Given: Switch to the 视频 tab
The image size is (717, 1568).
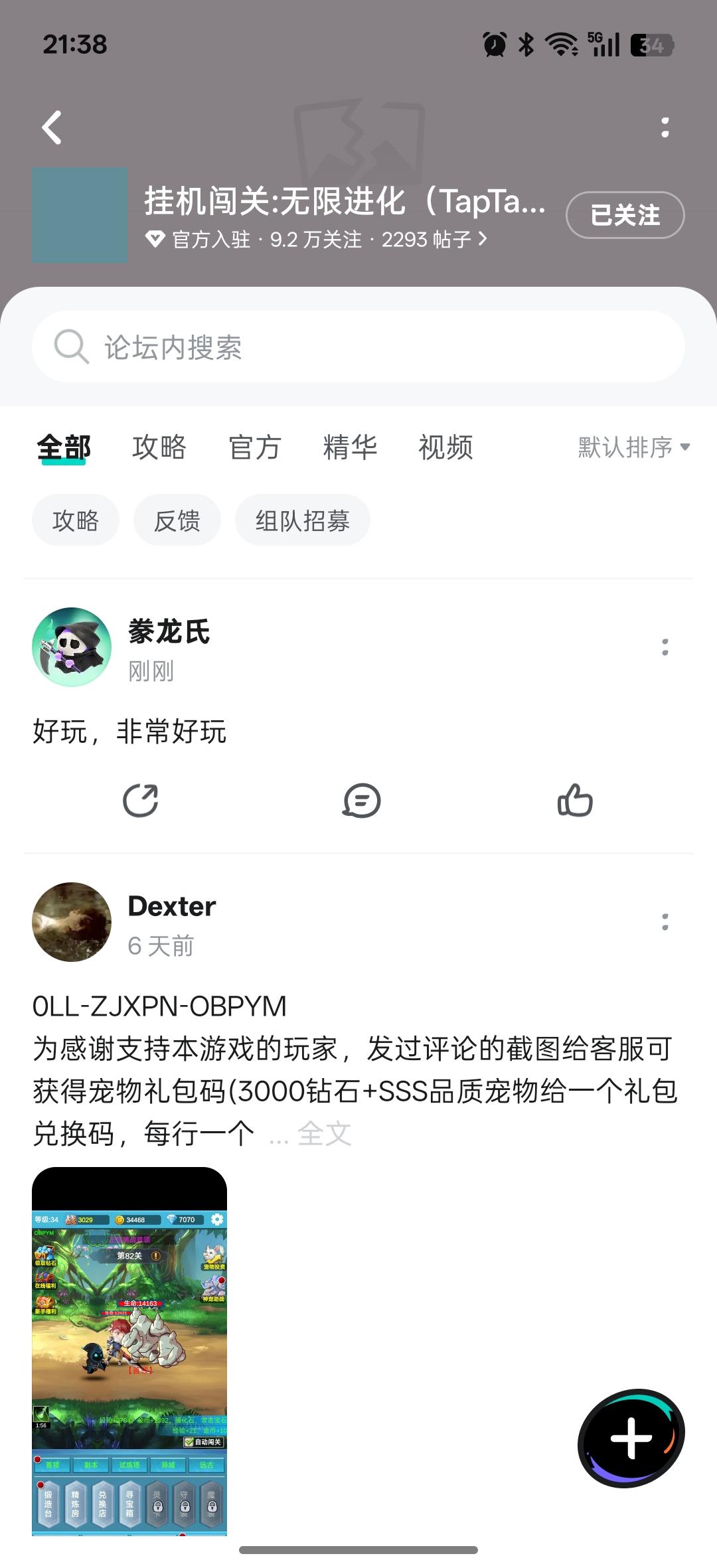Looking at the screenshot, I should click(445, 448).
